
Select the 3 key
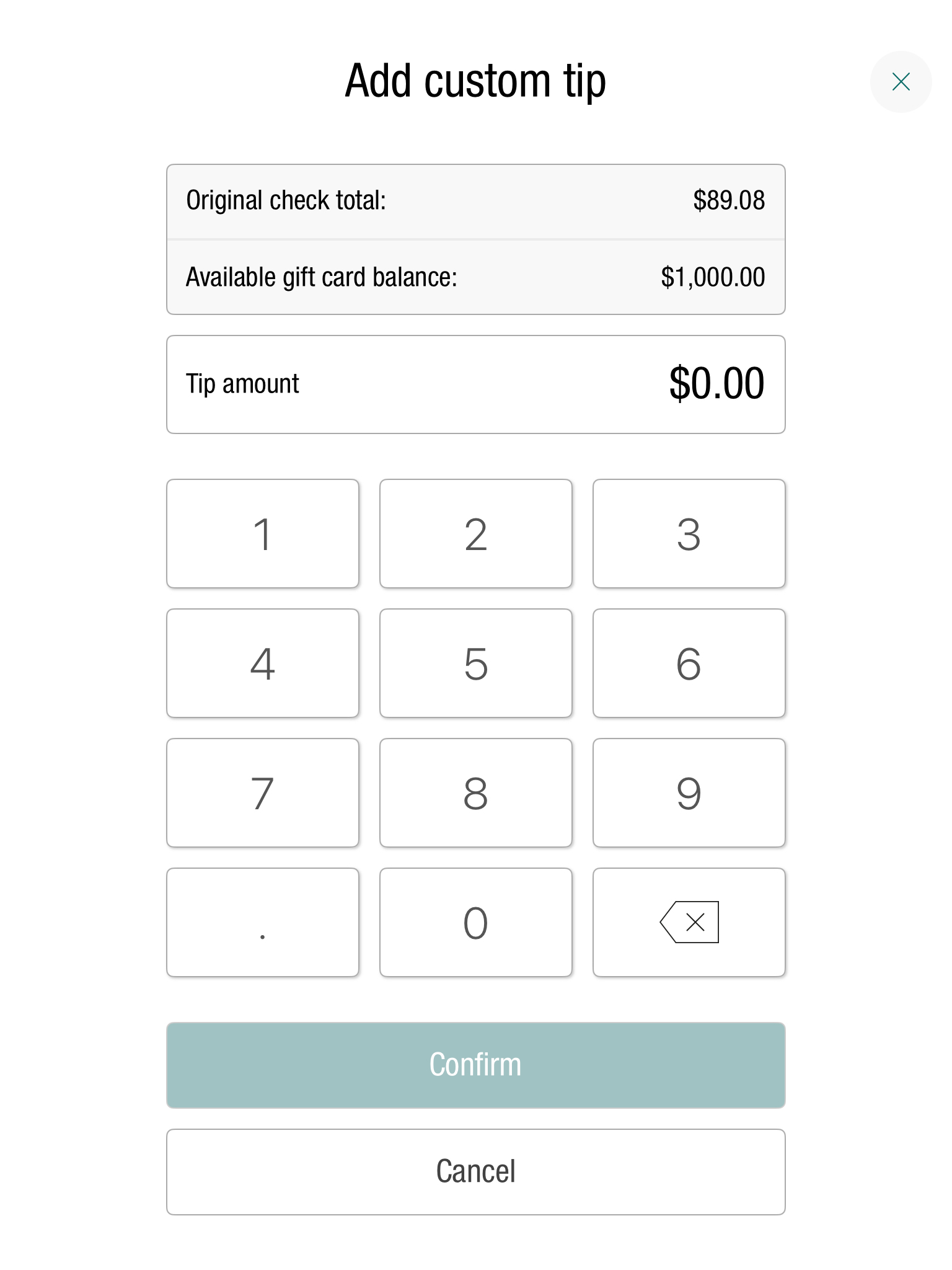pyautogui.click(x=689, y=533)
